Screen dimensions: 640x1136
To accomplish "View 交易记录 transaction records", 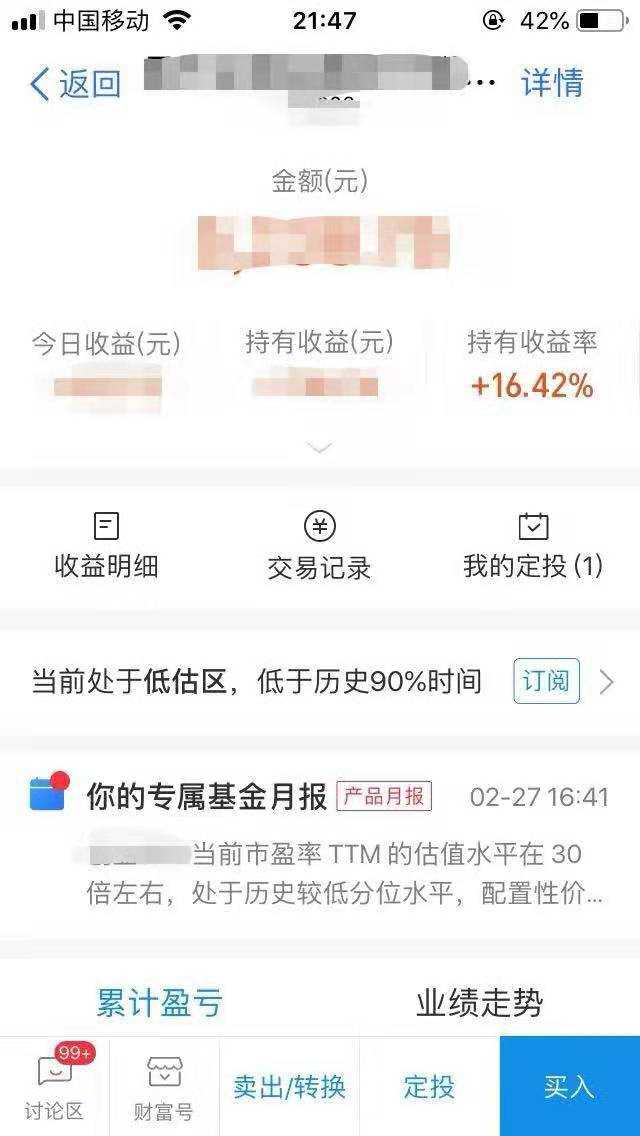I will 319,546.
